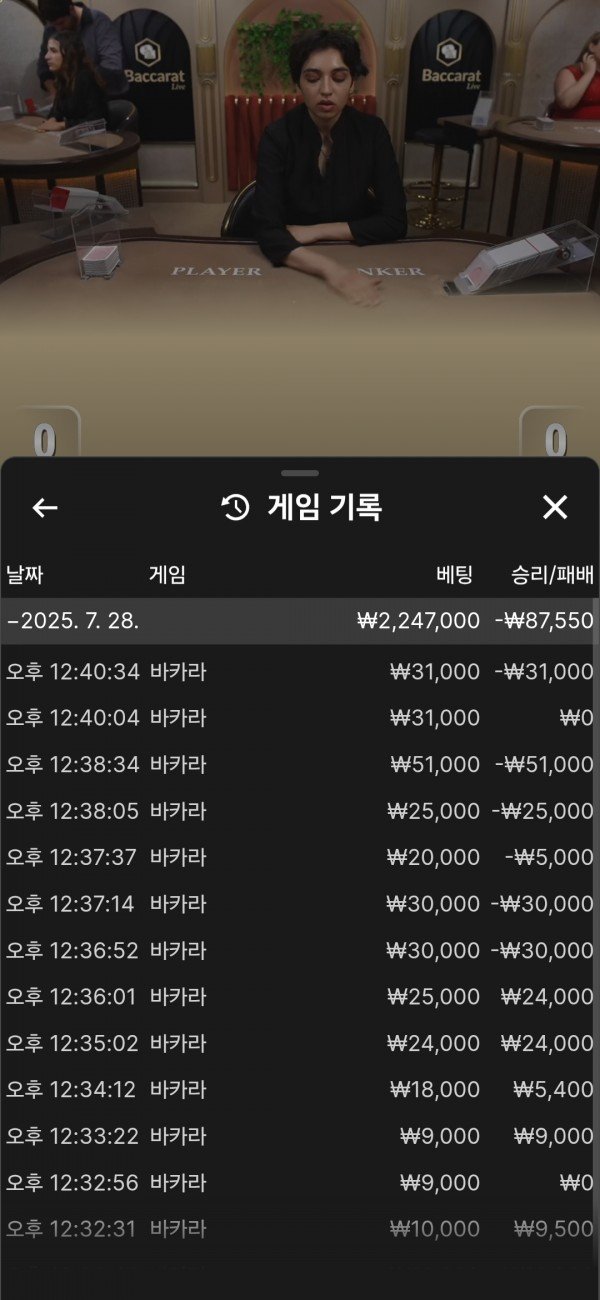
Task: Open the 오후 12:38:05 바카라 record
Action: click(x=298, y=811)
